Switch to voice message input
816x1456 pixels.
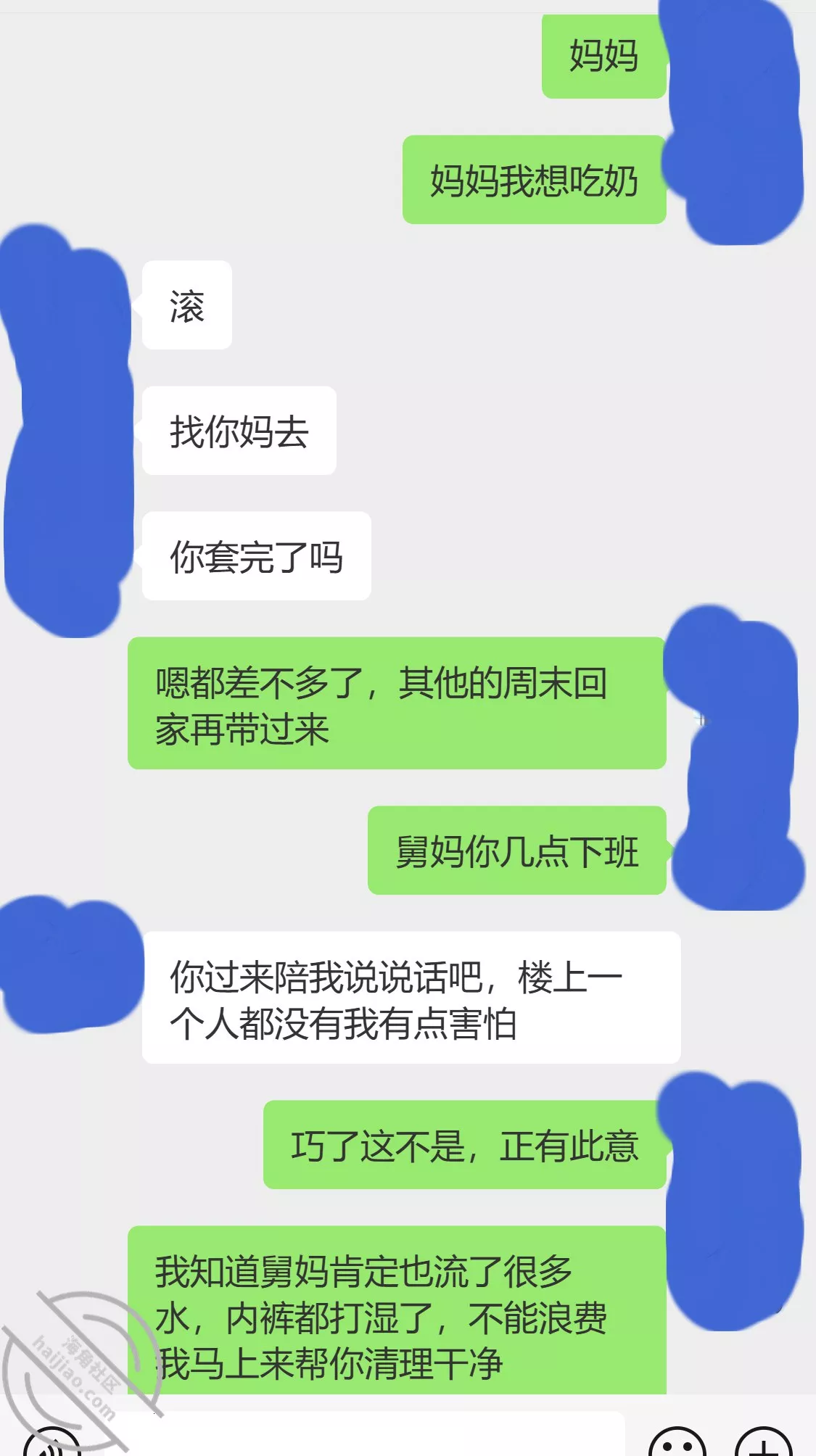point(52,1444)
